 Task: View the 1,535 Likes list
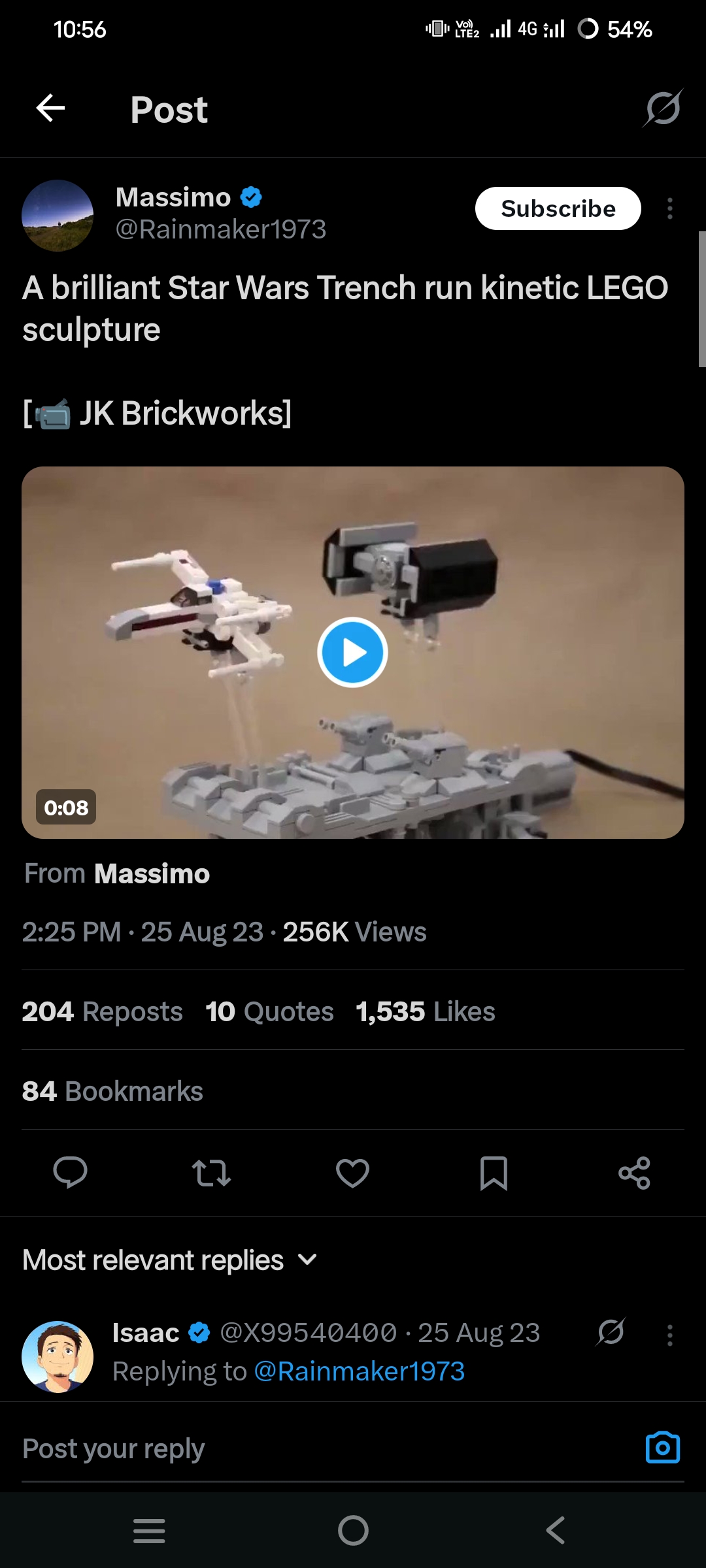[x=426, y=1011]
